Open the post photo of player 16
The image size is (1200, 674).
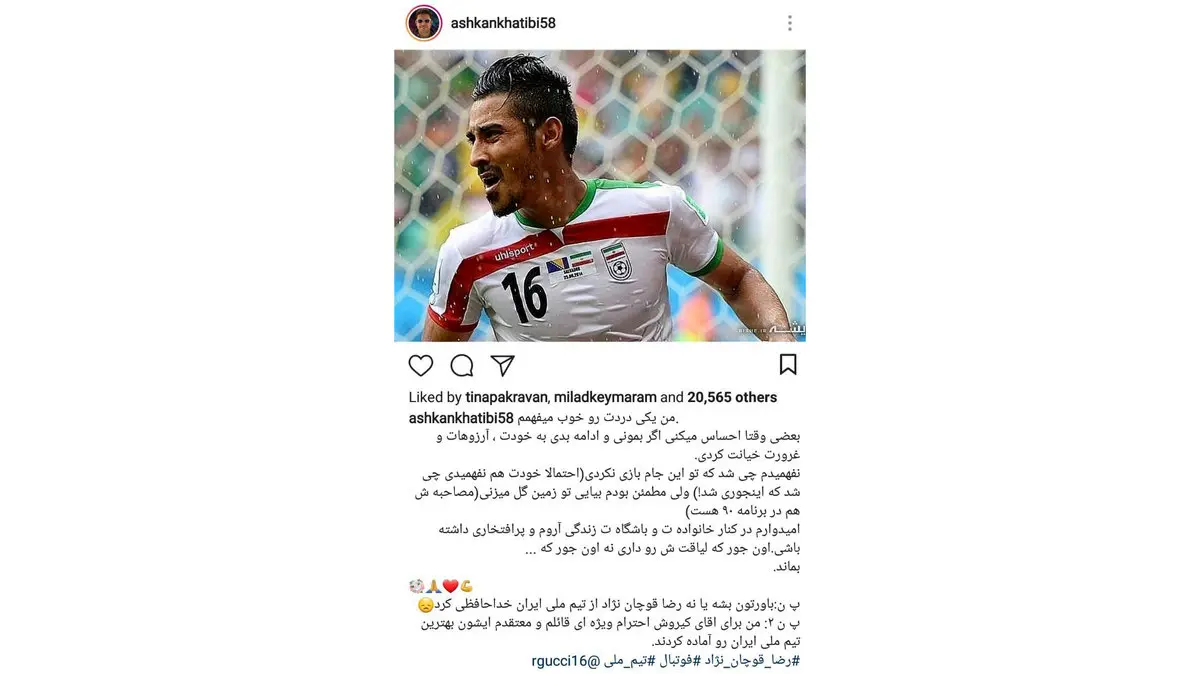[x=599, y=196]
